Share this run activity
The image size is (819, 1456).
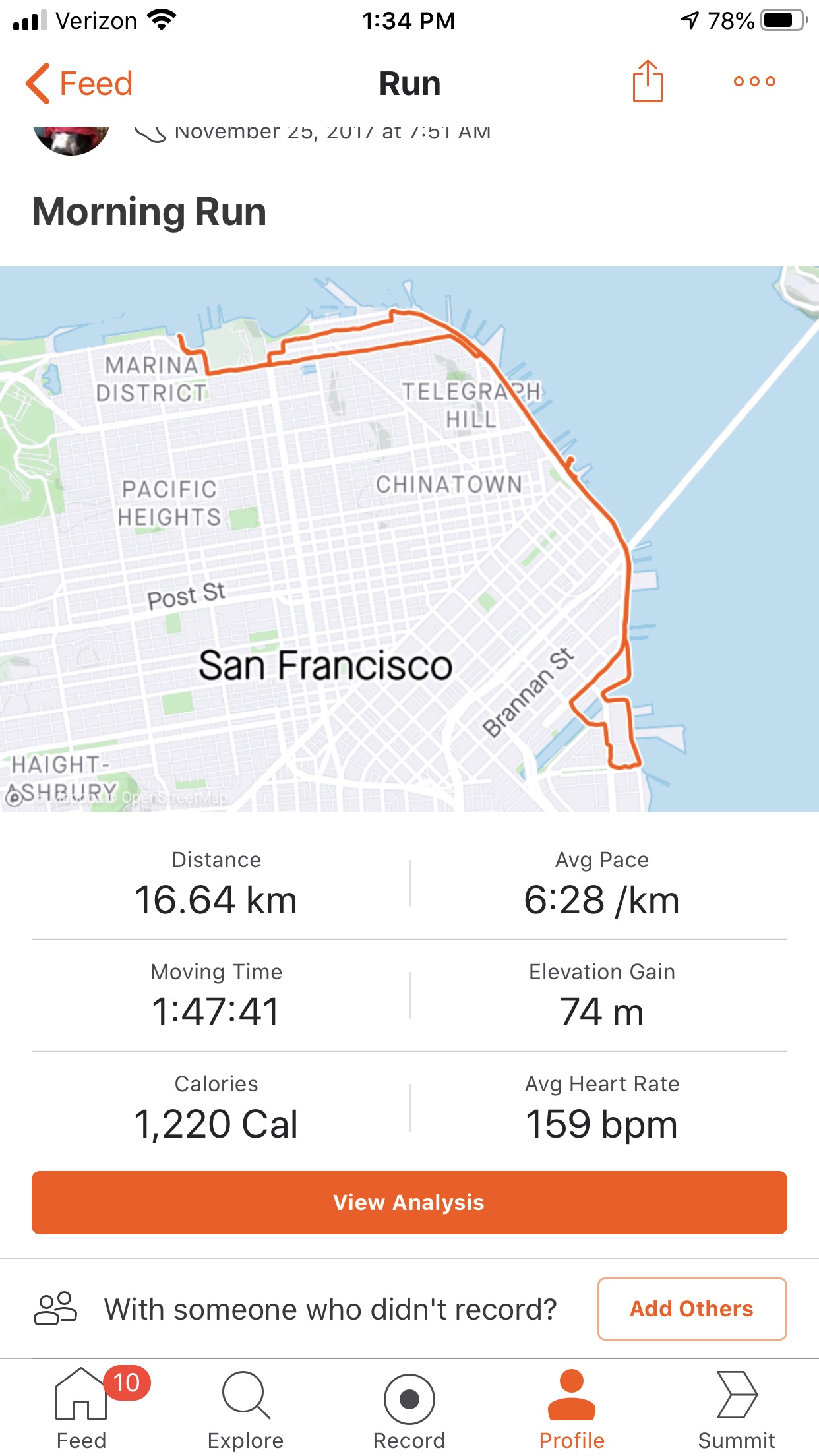648,81
